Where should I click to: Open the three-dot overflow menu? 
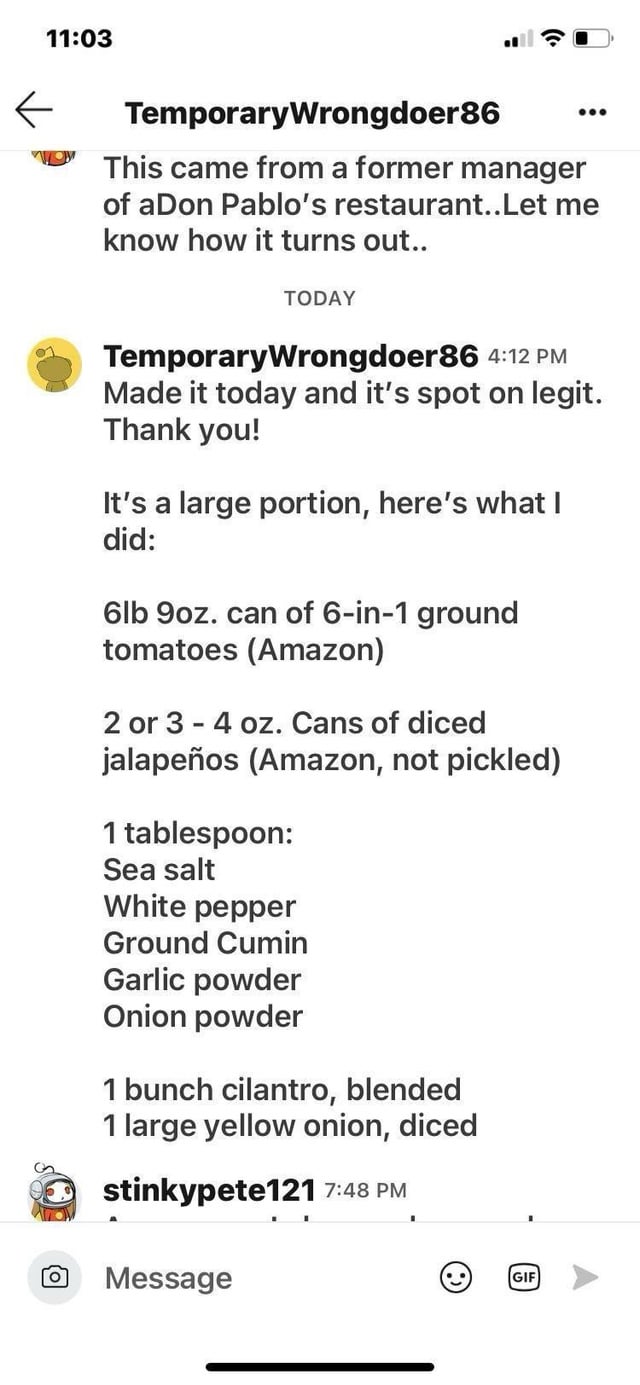[x=593, y=113]
